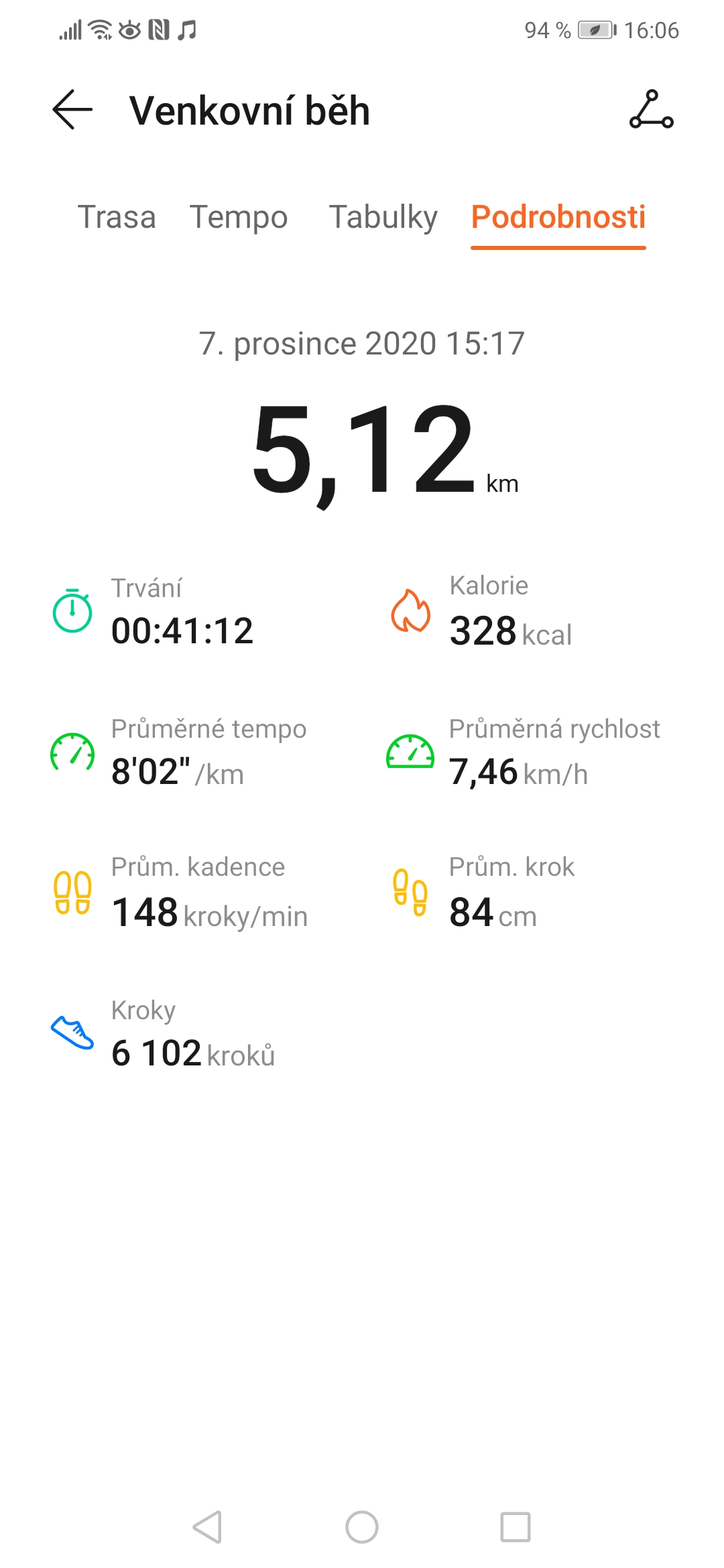724x1568 pixels.
Task: Open the Tabulky tab
Action: (383, 217)
